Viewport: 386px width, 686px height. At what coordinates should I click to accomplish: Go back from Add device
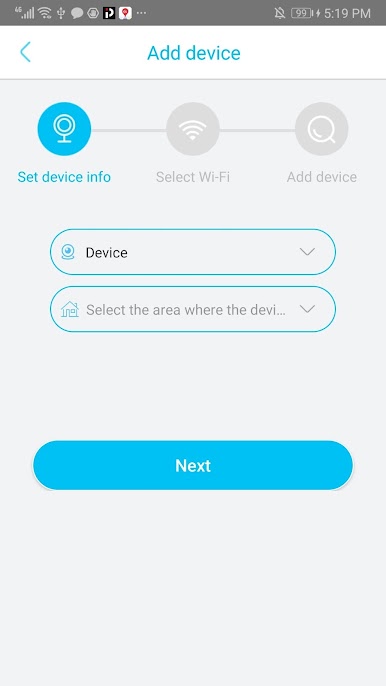25,52
